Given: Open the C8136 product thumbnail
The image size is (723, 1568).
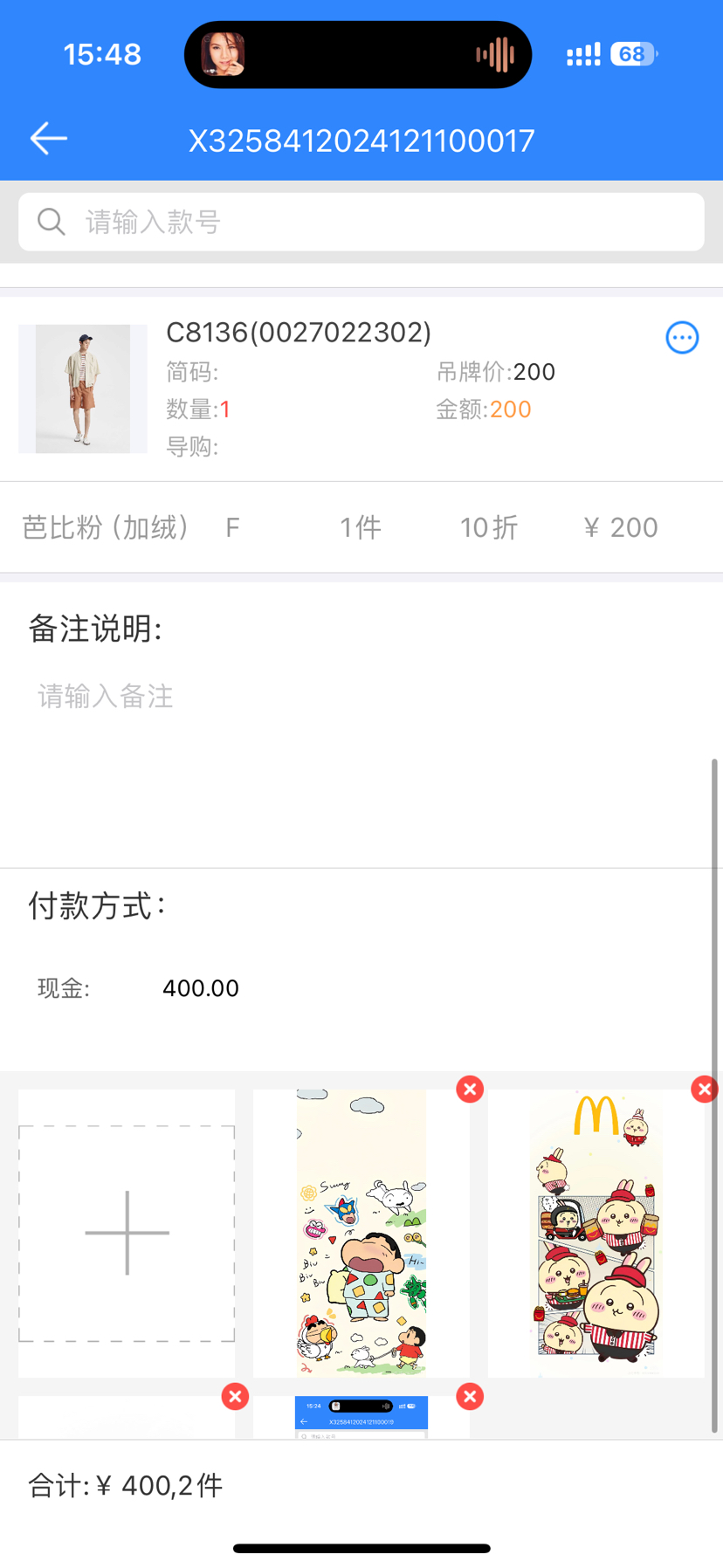Looking at the screenshot, I should pyautogui.click(x=83, y=389).
